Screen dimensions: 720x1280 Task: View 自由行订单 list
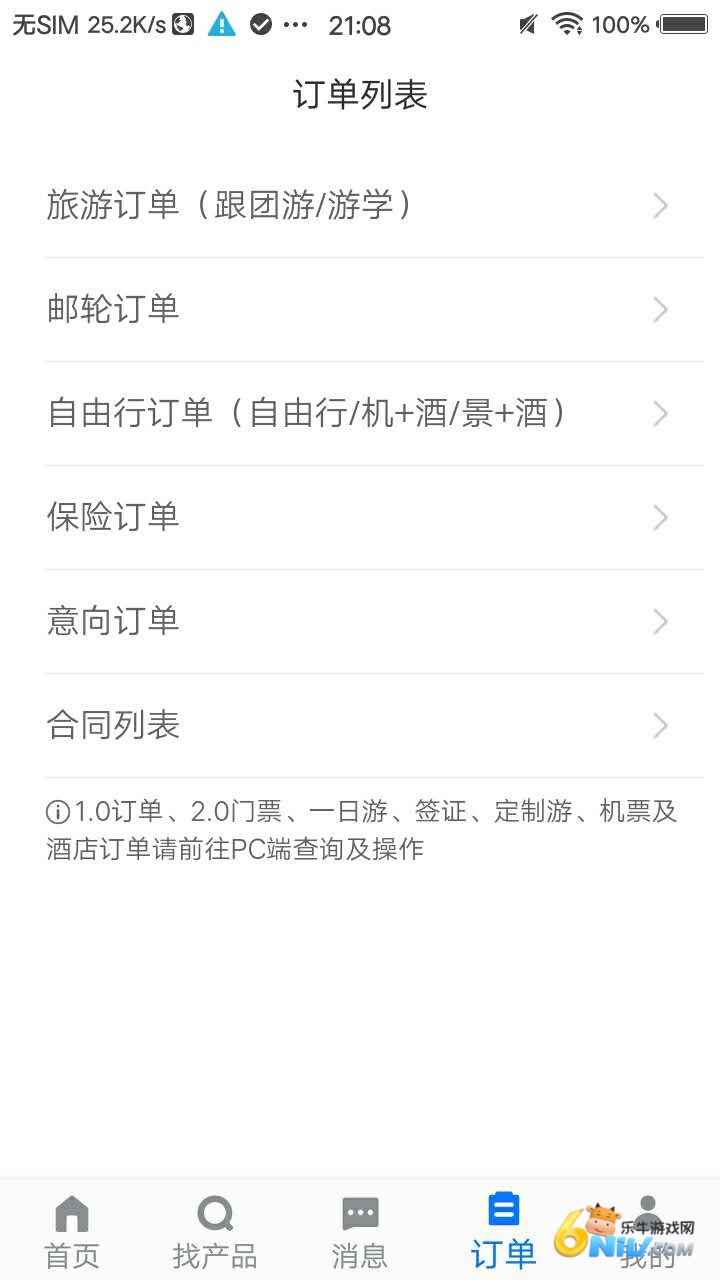coord(360,414)
